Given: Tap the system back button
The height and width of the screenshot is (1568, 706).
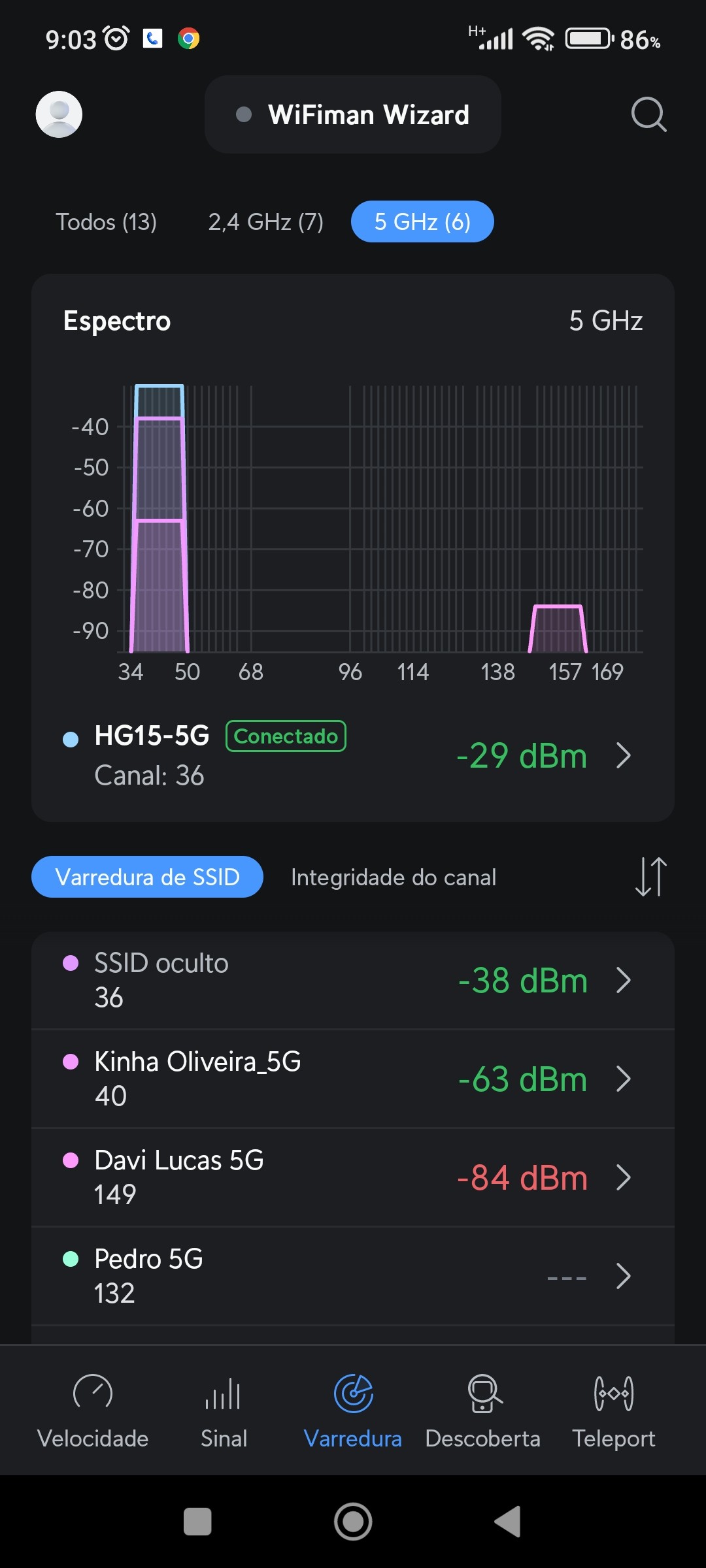Looking at the screenshot, I should (507, 1522).
